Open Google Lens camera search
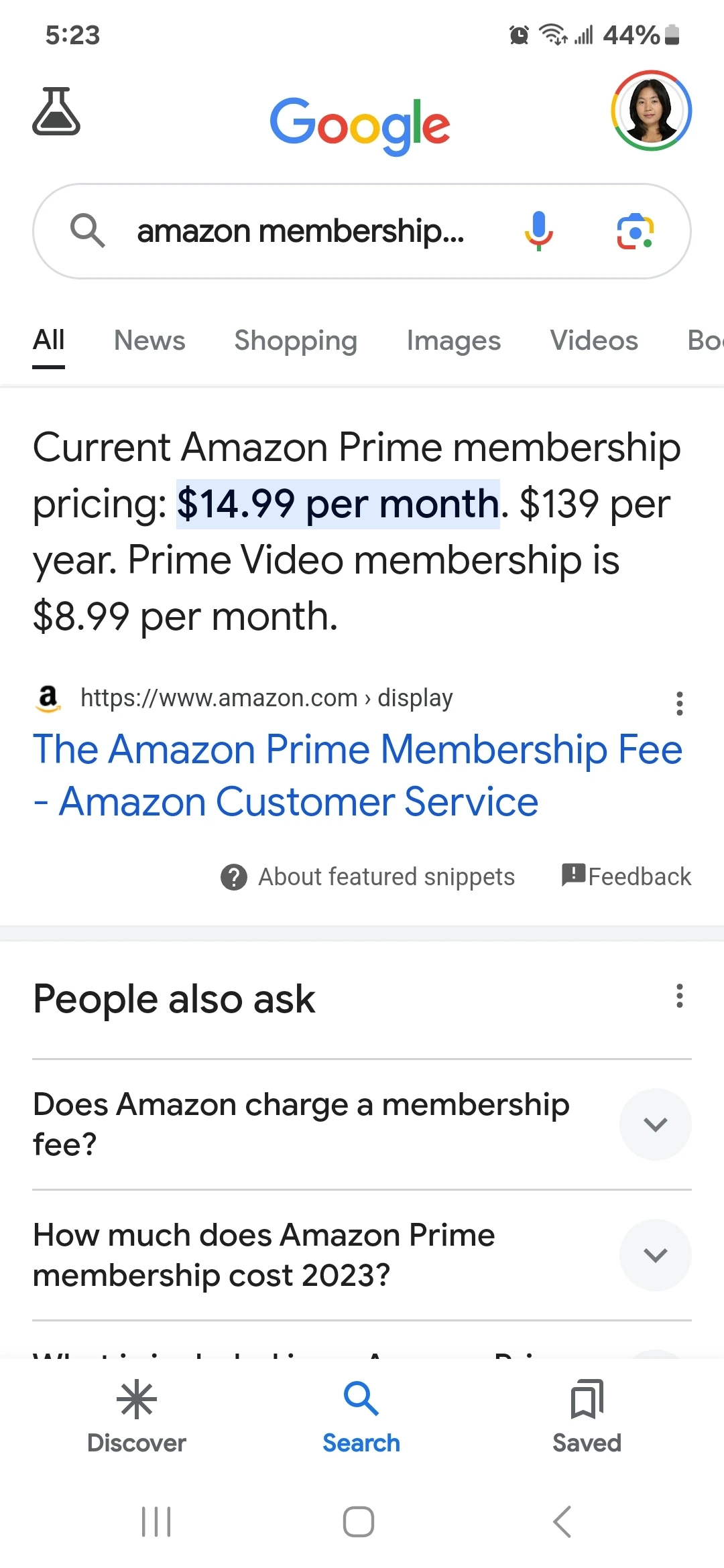This screenshot has height=1568, width=724. [x=634, y=231]
